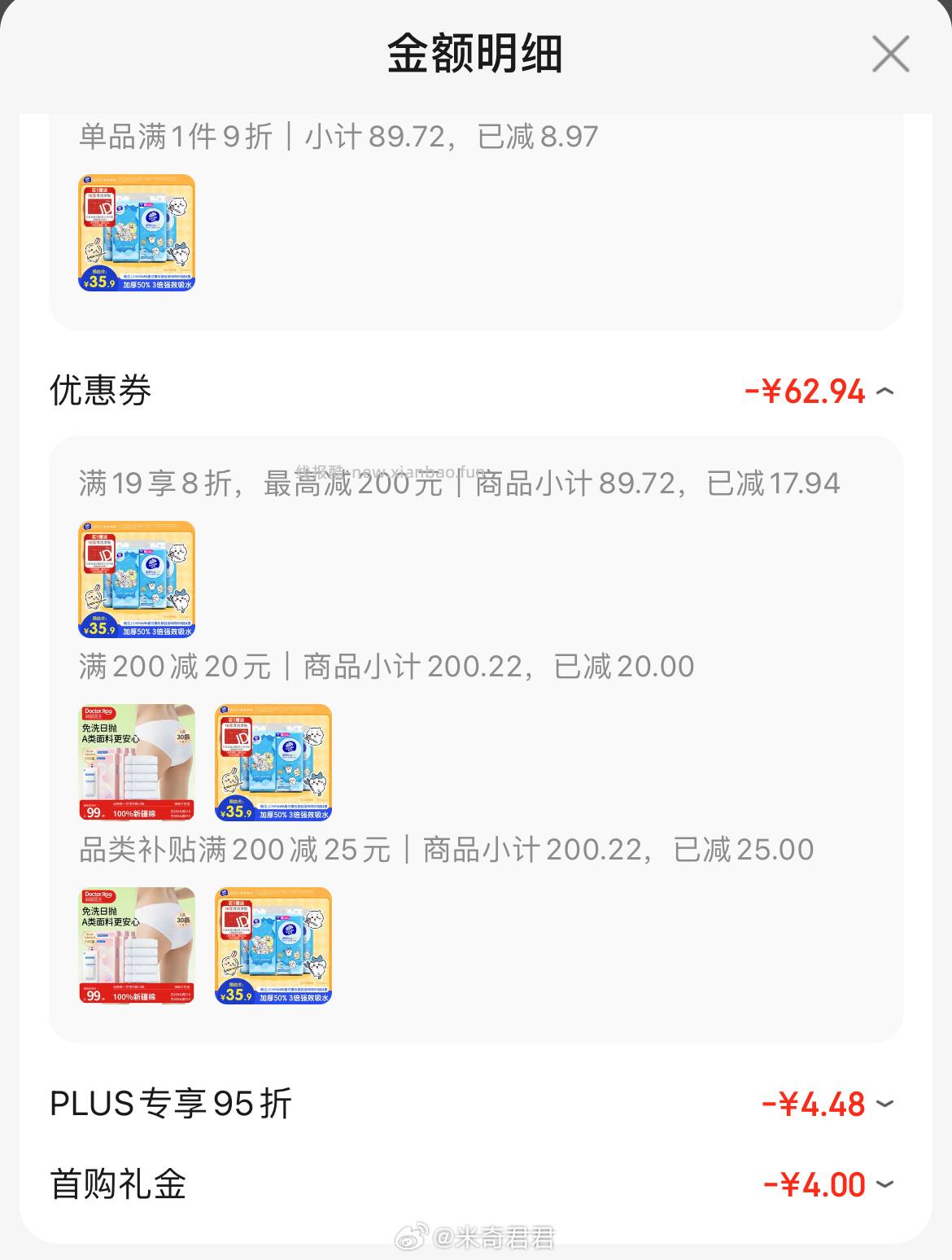Screen dimensions: 952x1260
Task: Expand the PLUS专享95折 discount details
Action: (x=886, y=1105)
